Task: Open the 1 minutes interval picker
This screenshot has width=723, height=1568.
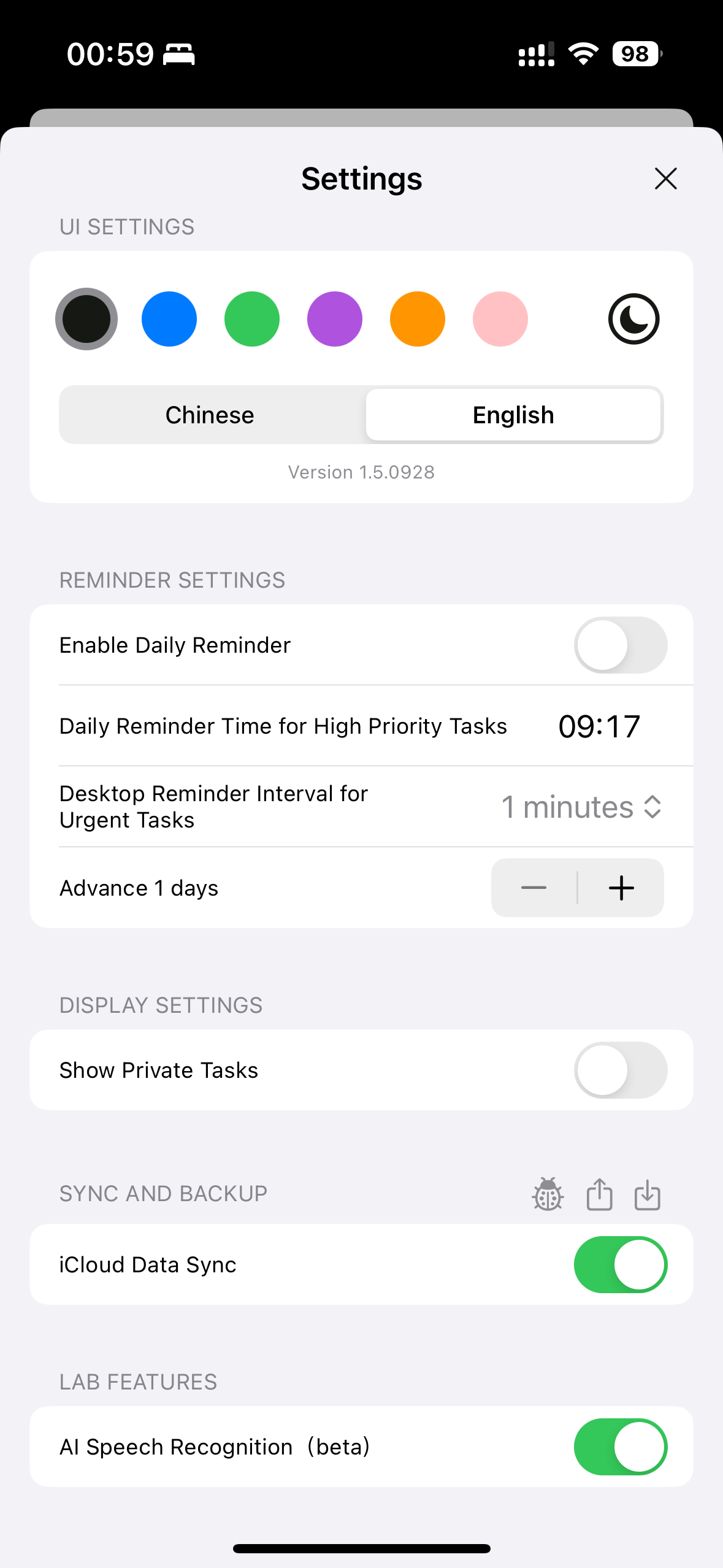Action: pyautogui.click(x=581, y=807)
